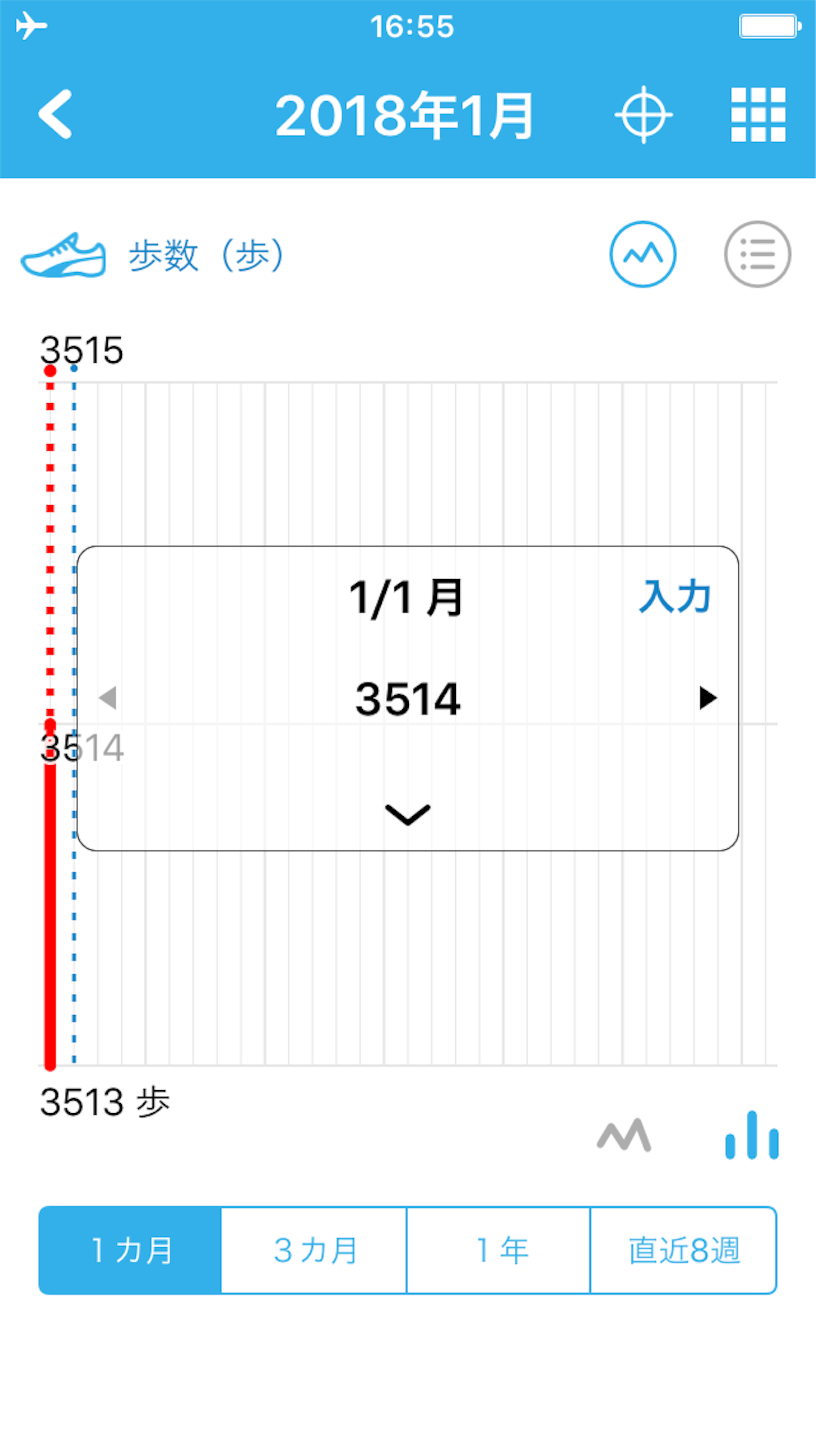Go to previous day with left arrow
Image resolution: width=816 pixels, height=1448 pixels.
pyautogui.click(x=108, y=698)
